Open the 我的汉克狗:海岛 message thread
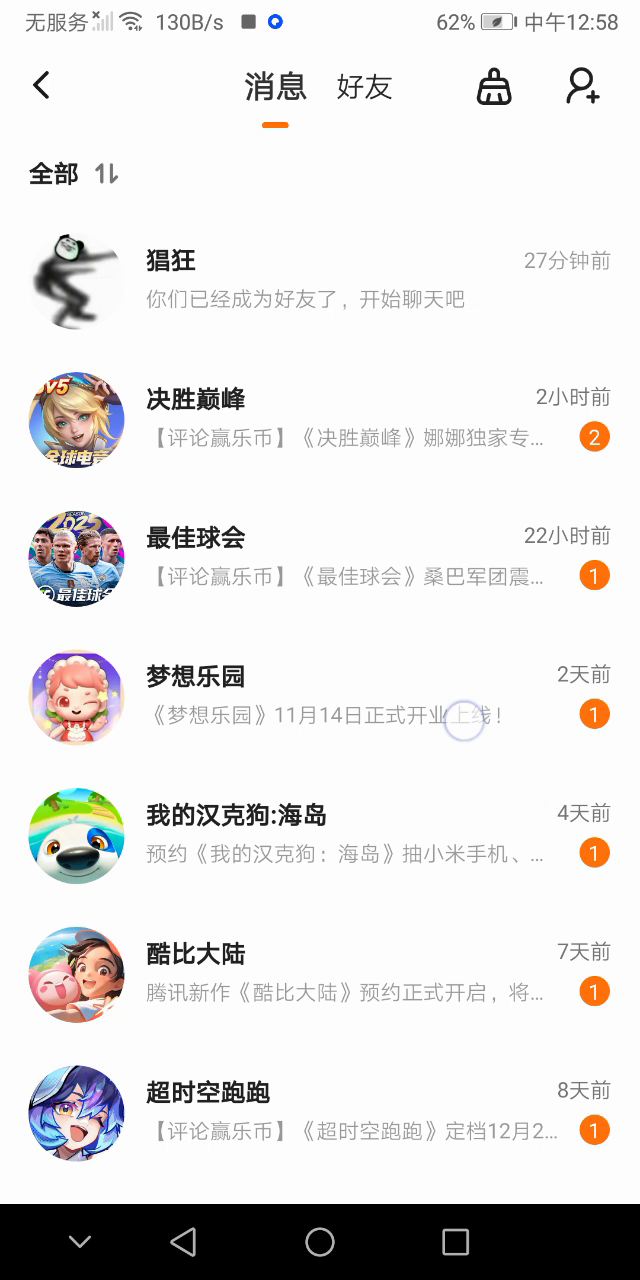 pos(320,834)
